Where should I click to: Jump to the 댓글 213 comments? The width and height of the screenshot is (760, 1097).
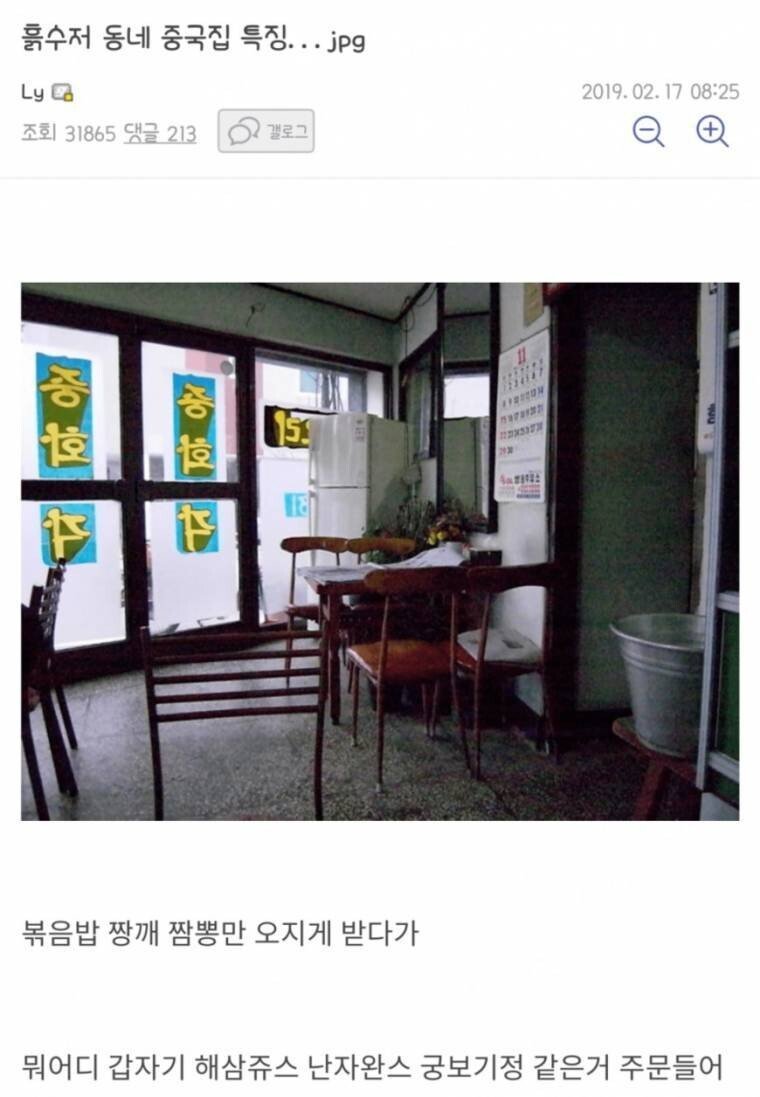[160, 133]
